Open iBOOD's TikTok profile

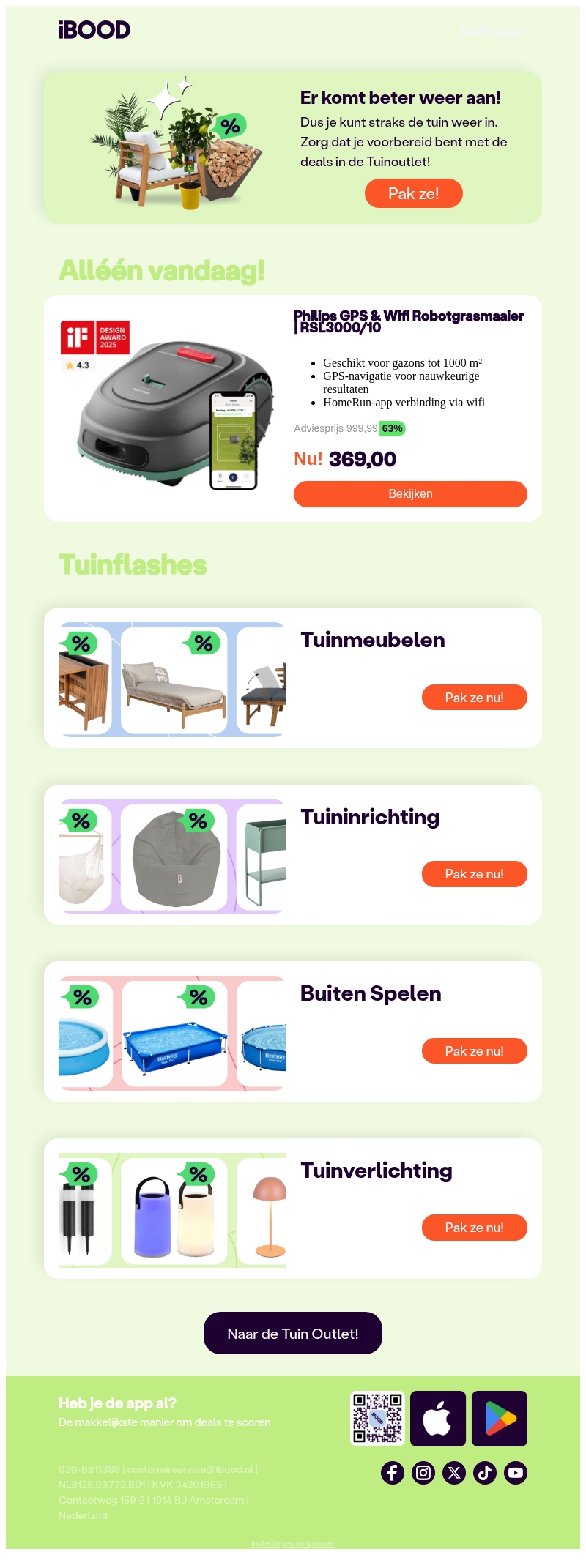485,1472
